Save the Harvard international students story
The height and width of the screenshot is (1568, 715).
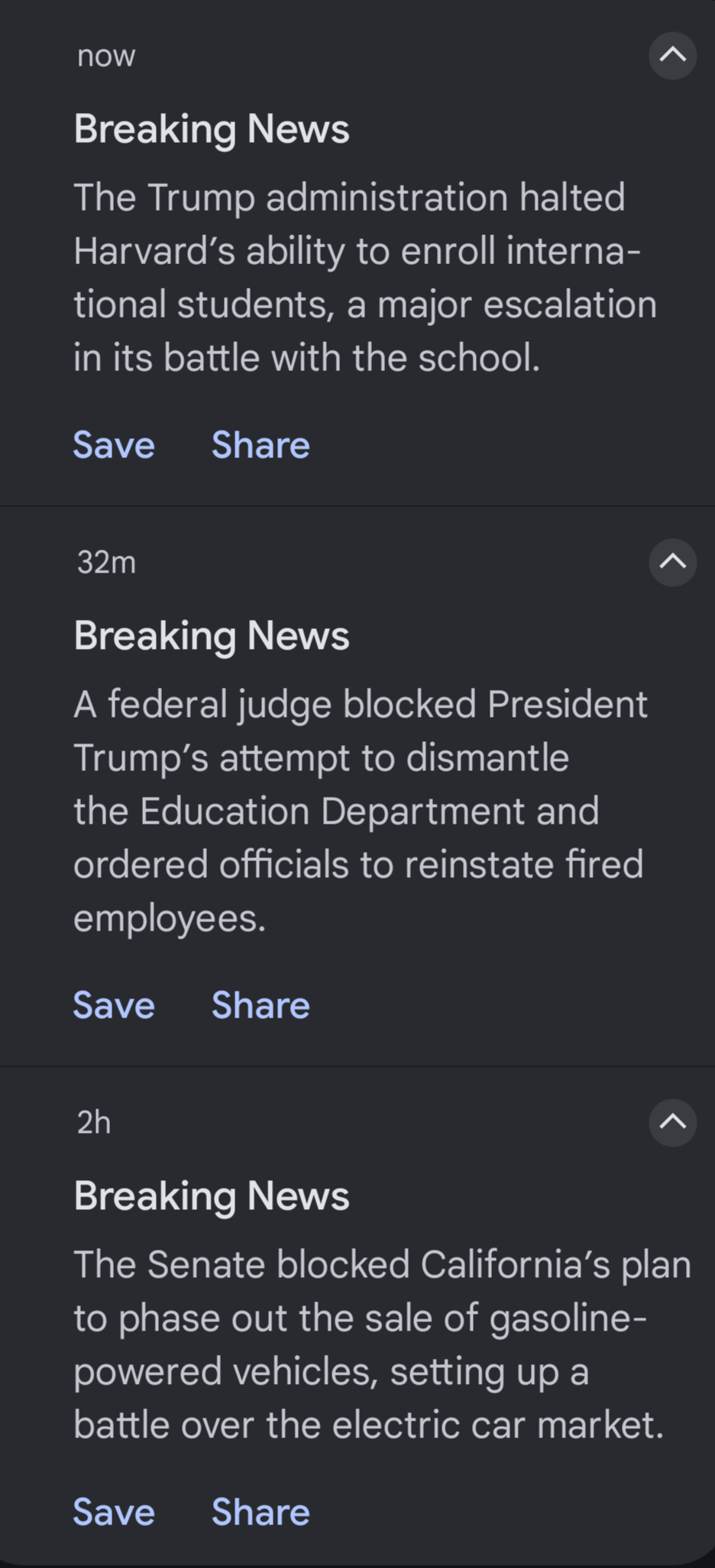point(114,445)
